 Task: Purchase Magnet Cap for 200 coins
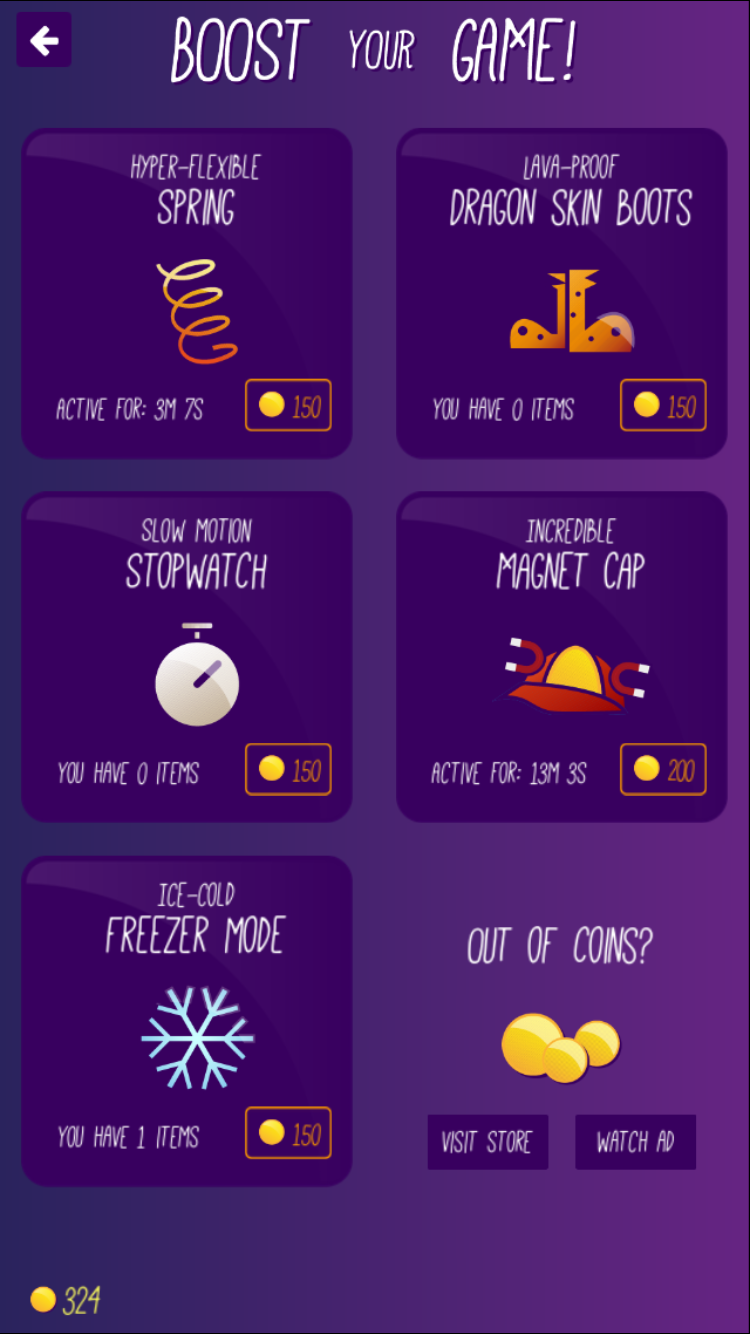(663, 769)
